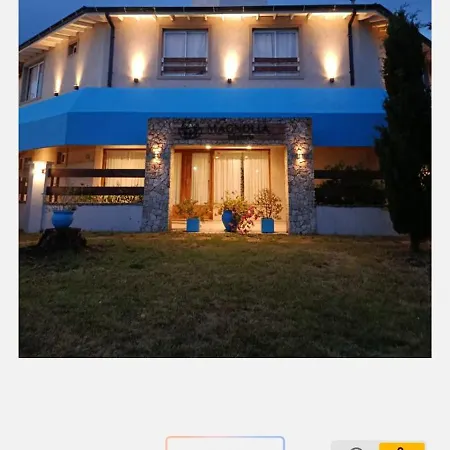
Task: Tap the outlined button below the photo
Action: [225, 443]
